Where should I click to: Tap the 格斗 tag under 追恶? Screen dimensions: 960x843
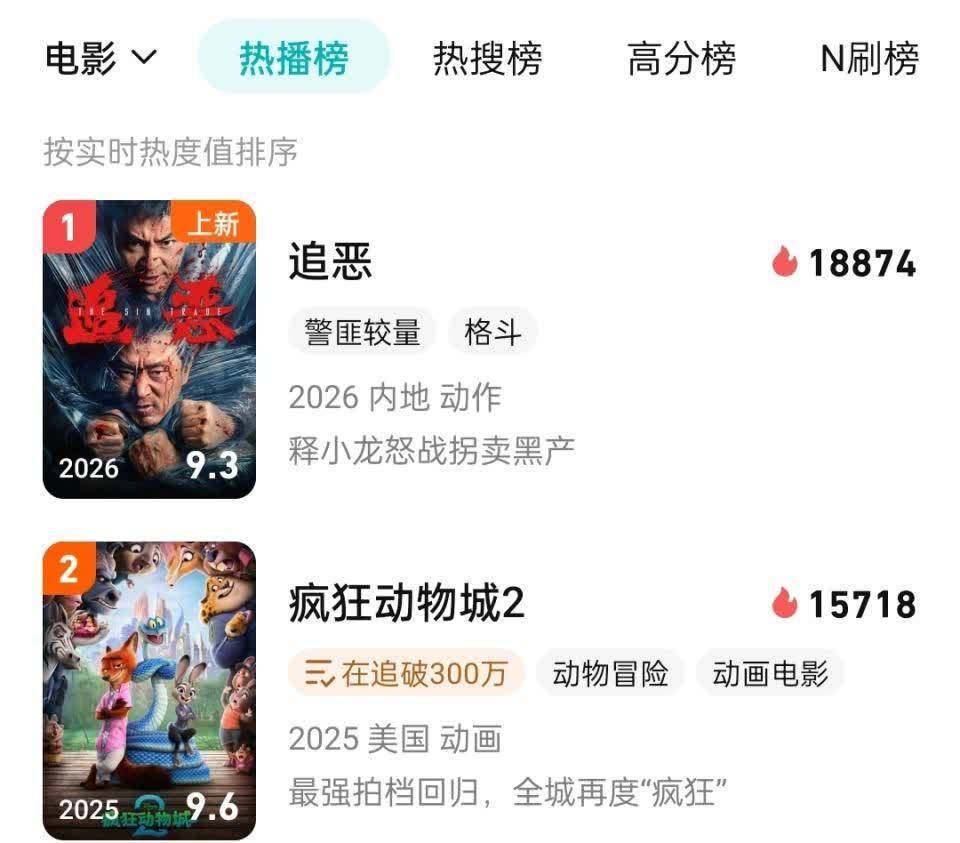[493, 332]
